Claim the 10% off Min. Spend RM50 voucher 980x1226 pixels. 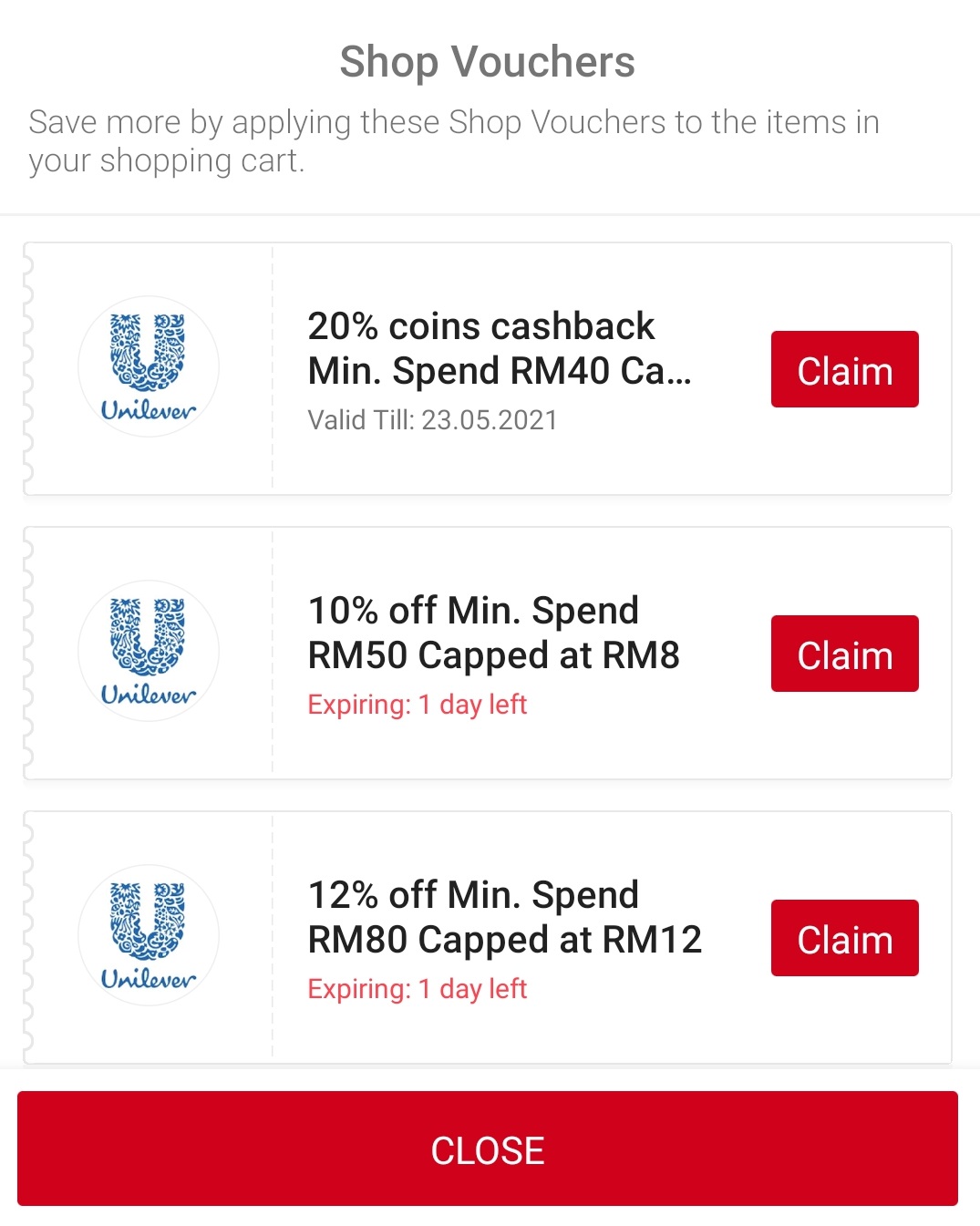(844, 654)
